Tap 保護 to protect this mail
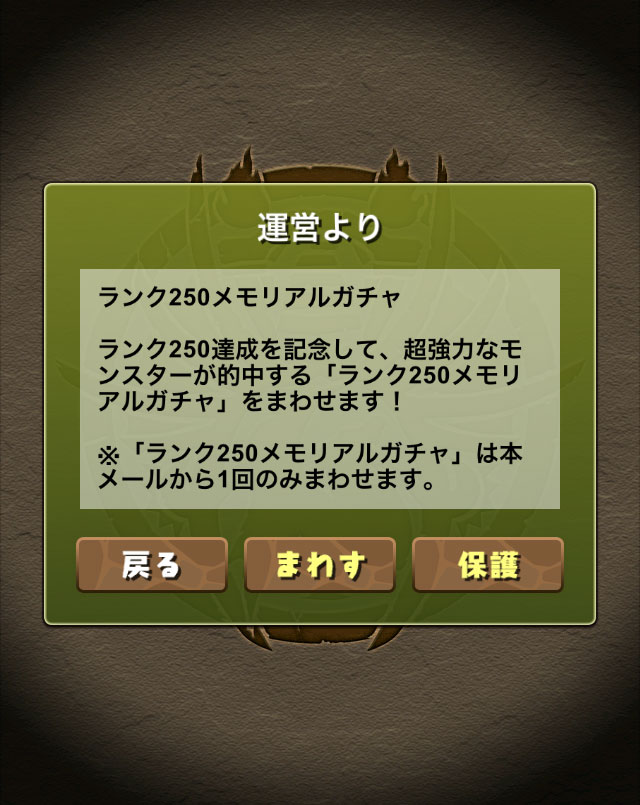This screenshot has width=640, height=805. point(488,565)
